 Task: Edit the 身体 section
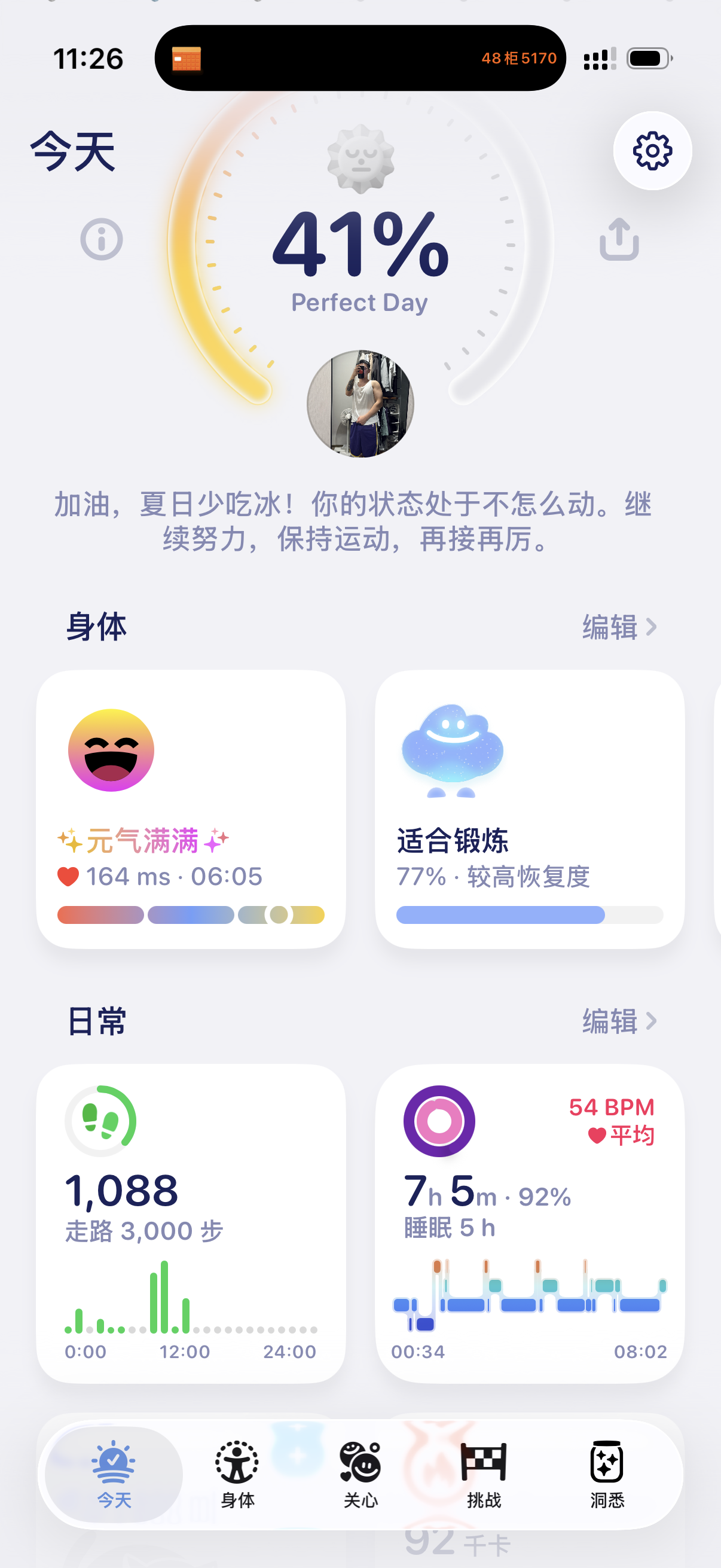(x=619, y=627)
